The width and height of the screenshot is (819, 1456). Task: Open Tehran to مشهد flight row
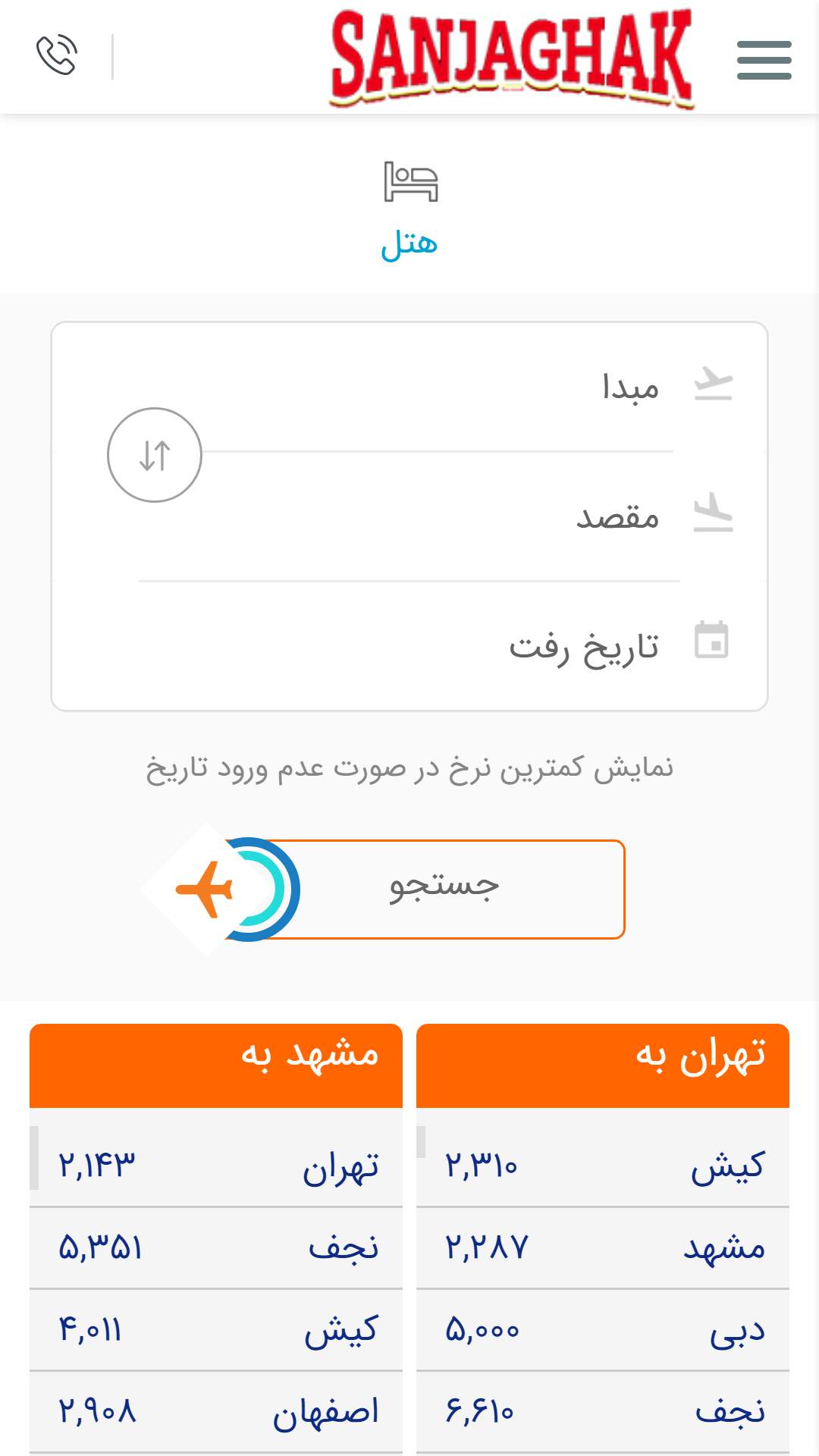pos(603,1248)
